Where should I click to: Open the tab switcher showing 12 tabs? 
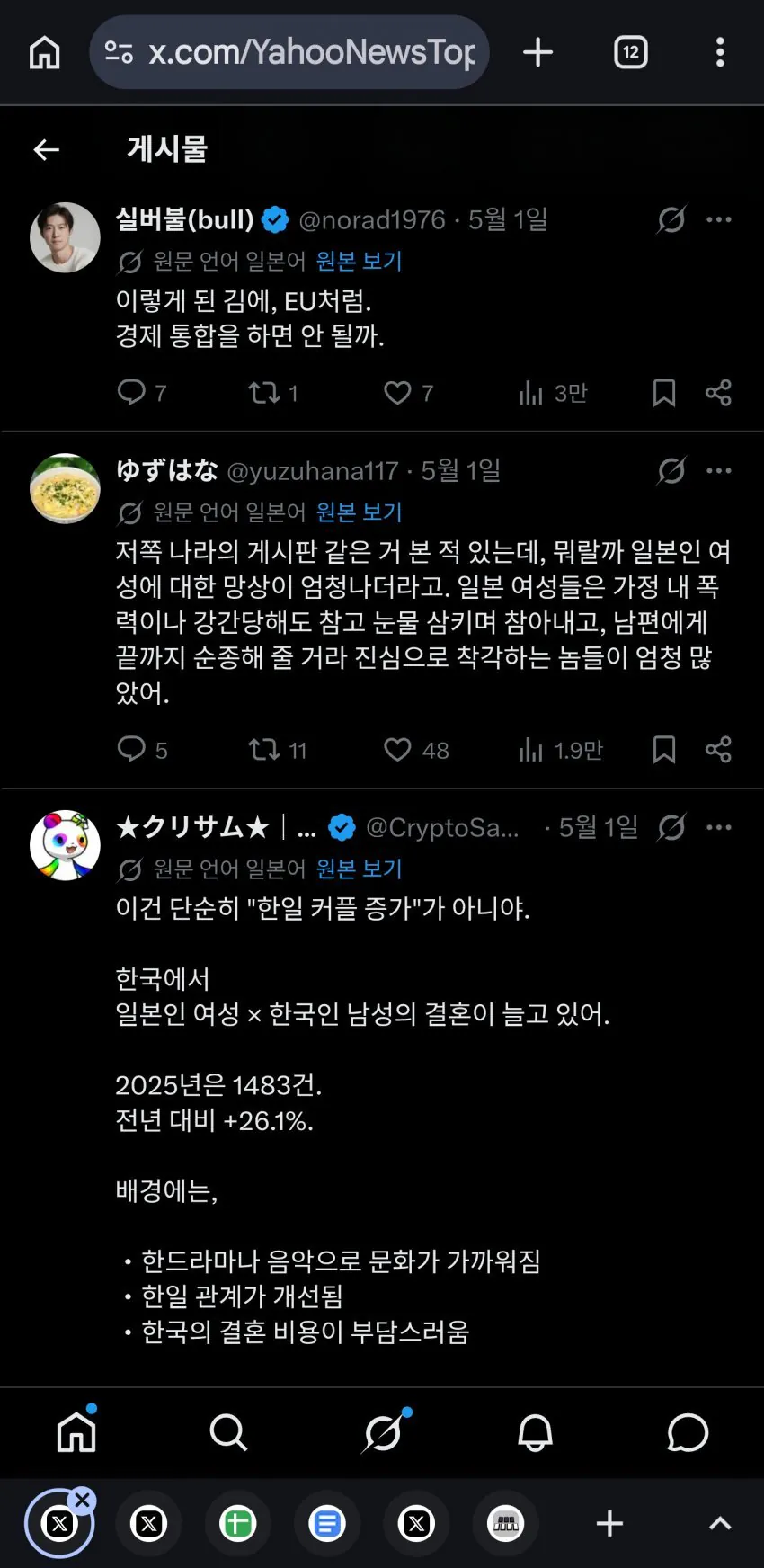tap(630, 52)
